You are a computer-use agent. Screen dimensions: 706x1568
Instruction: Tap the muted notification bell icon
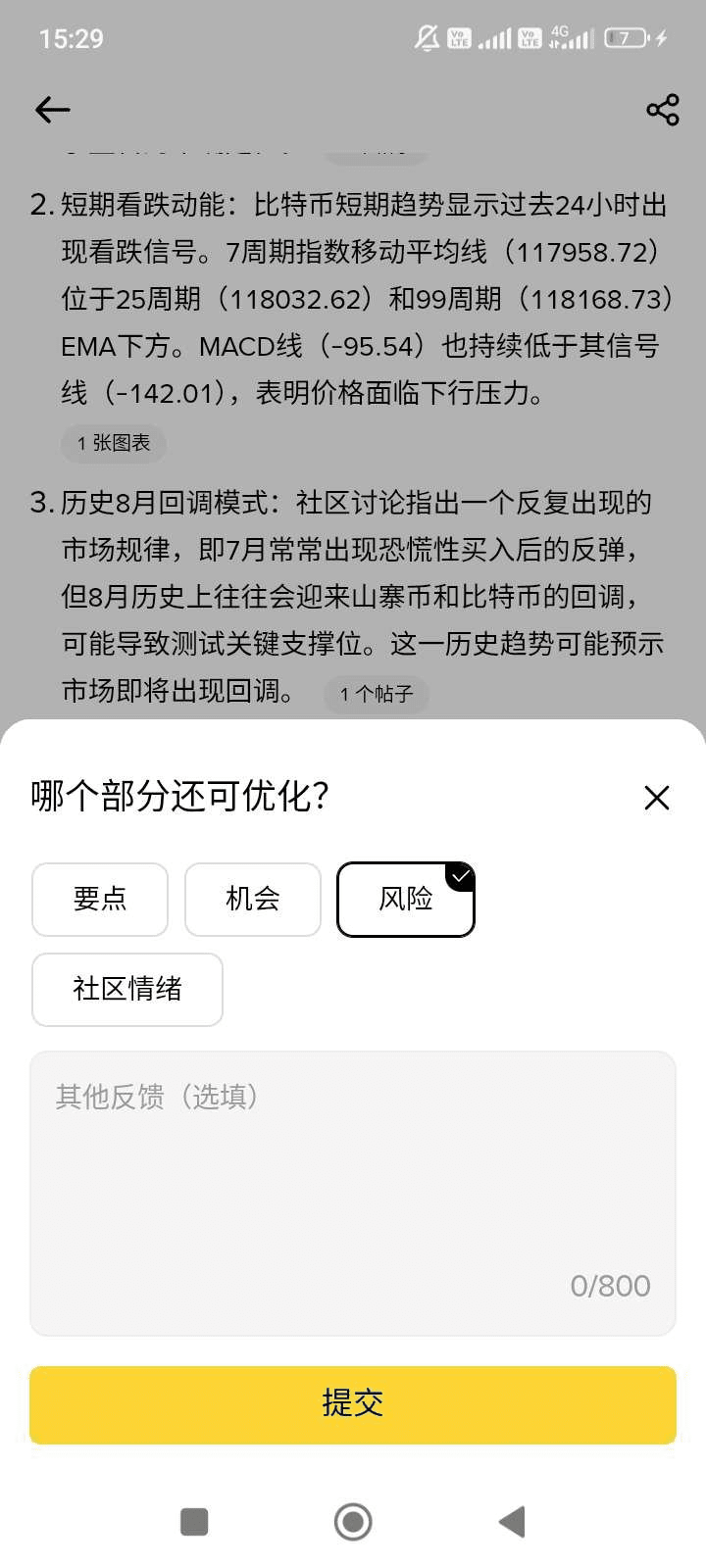tap(425, 38)
